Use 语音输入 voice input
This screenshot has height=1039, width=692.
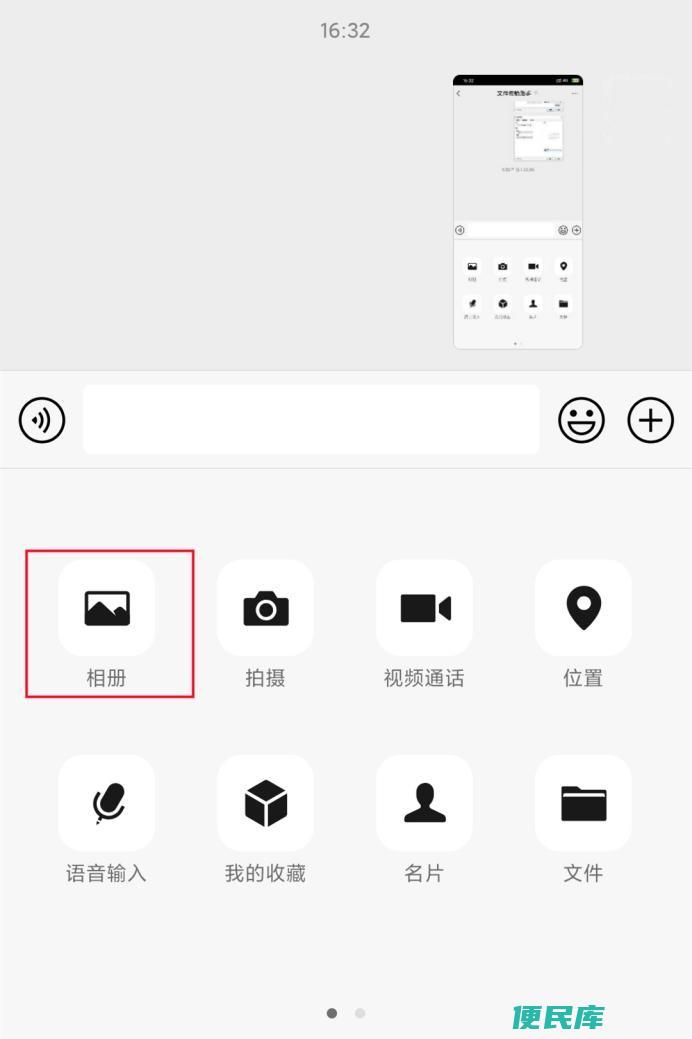click(x=107, y=803)
